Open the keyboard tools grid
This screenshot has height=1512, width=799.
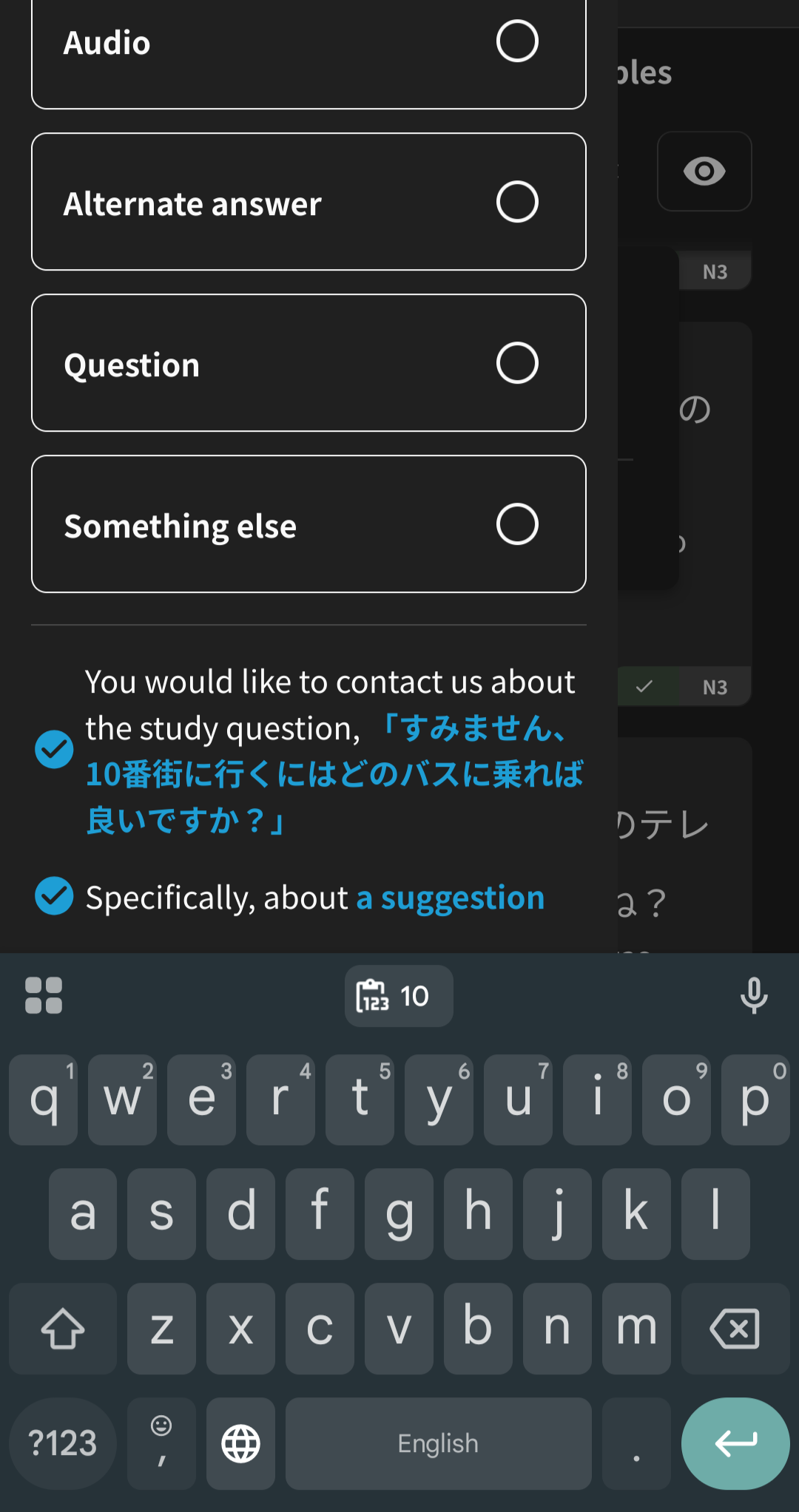point(44,995)
